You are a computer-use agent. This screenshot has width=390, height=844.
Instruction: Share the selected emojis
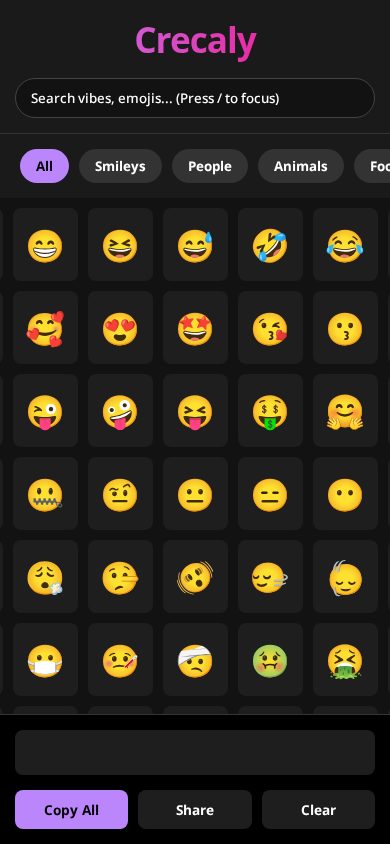click(195, 810)
